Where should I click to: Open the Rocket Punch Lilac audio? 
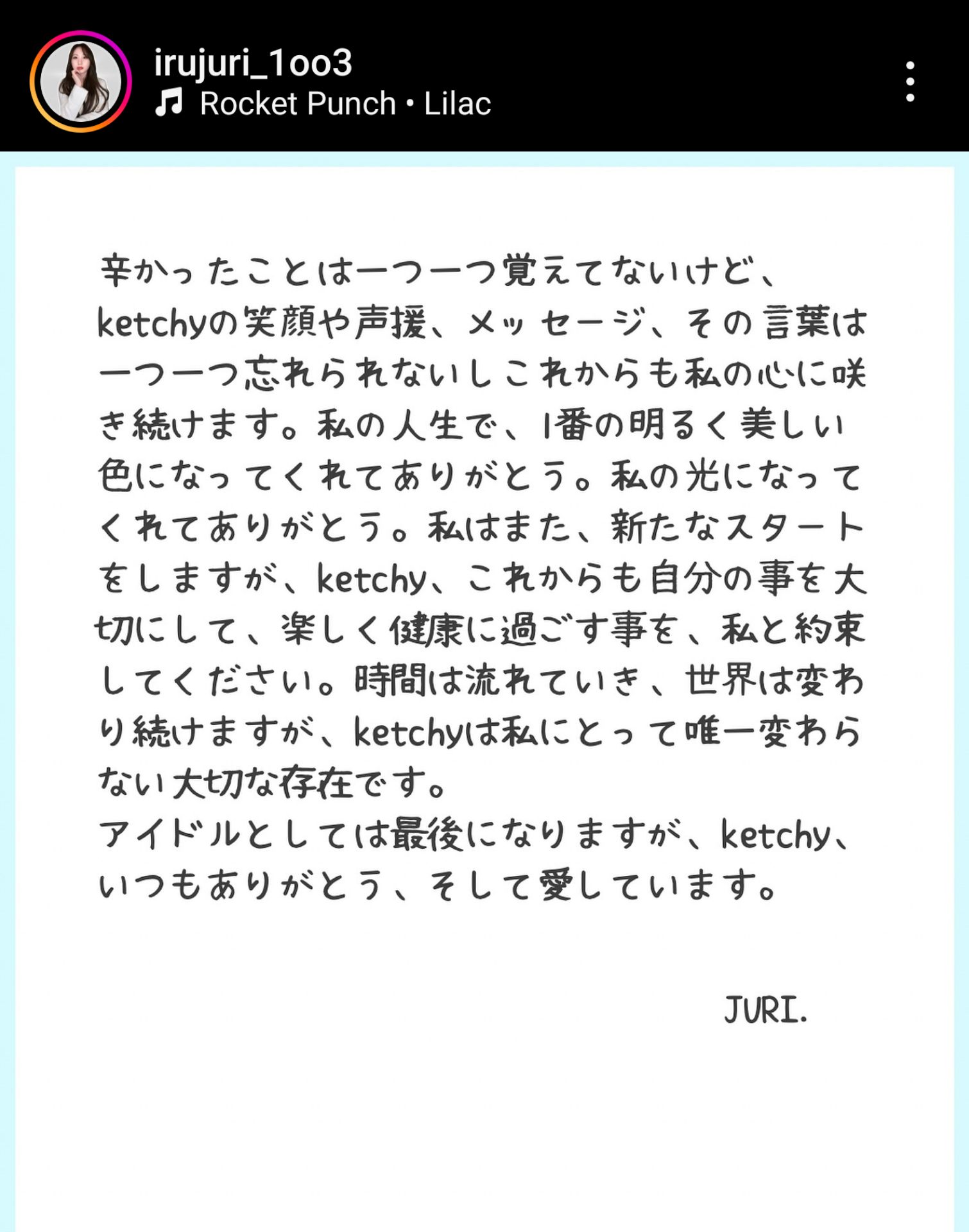pyautogui.click(x=323, y=104)
